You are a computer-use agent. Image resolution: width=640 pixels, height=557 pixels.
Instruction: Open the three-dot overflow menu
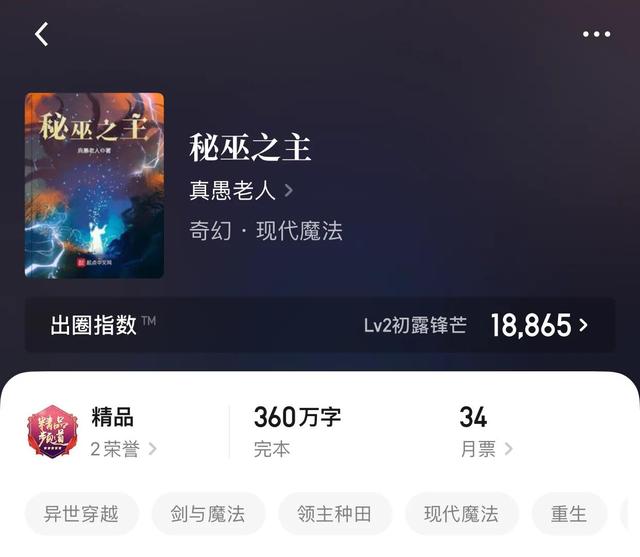[596, 34]
